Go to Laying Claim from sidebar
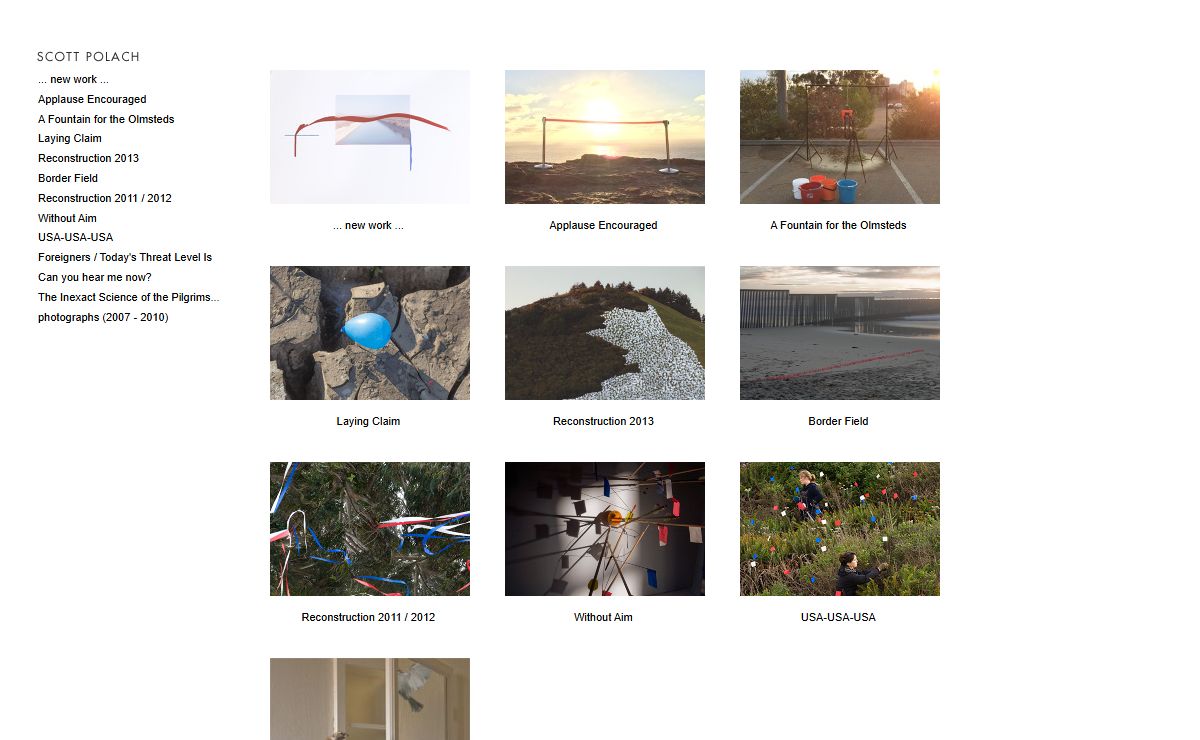 click(x=70, y=138)
